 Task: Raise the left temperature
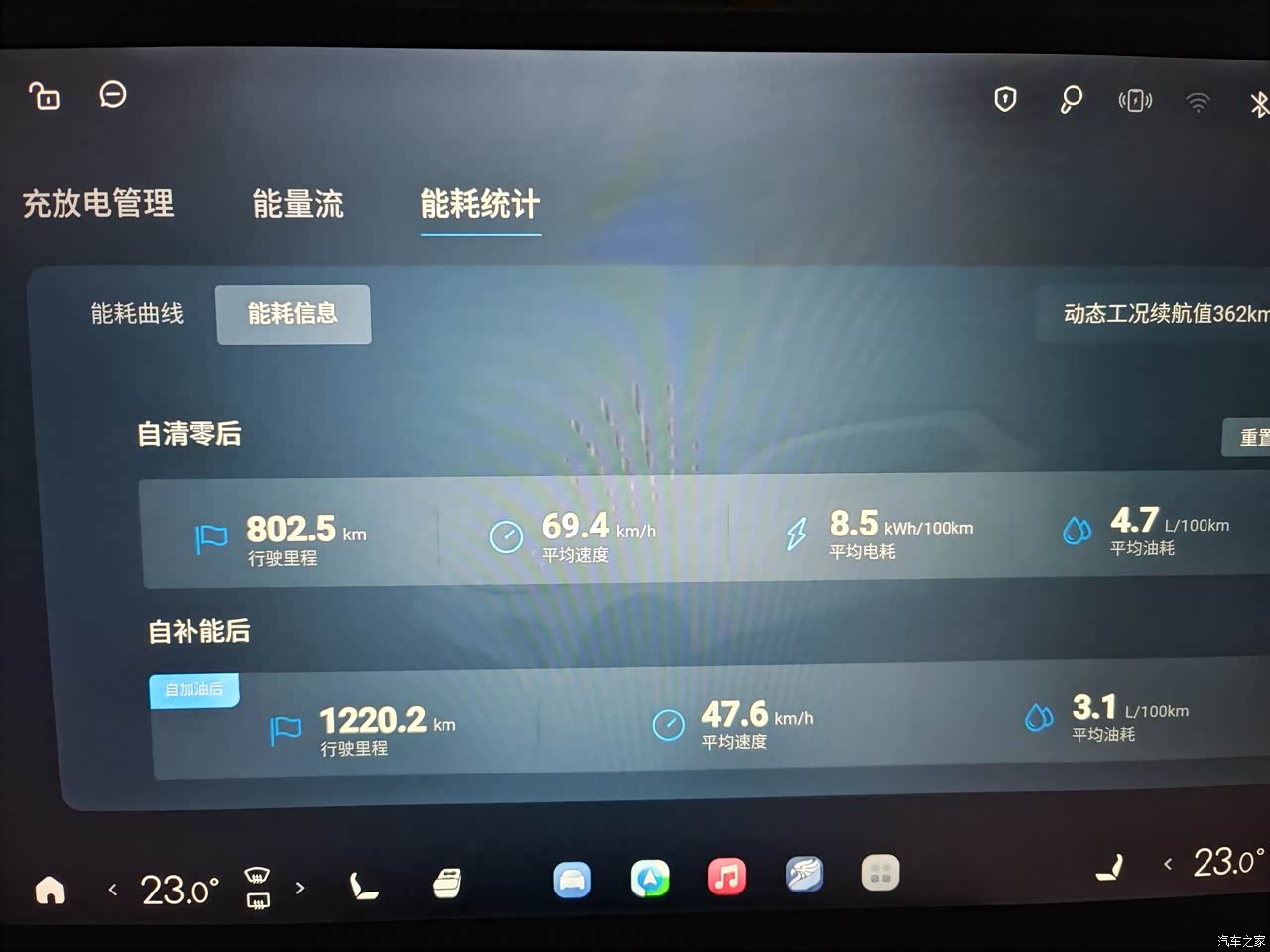coord(300,888)
